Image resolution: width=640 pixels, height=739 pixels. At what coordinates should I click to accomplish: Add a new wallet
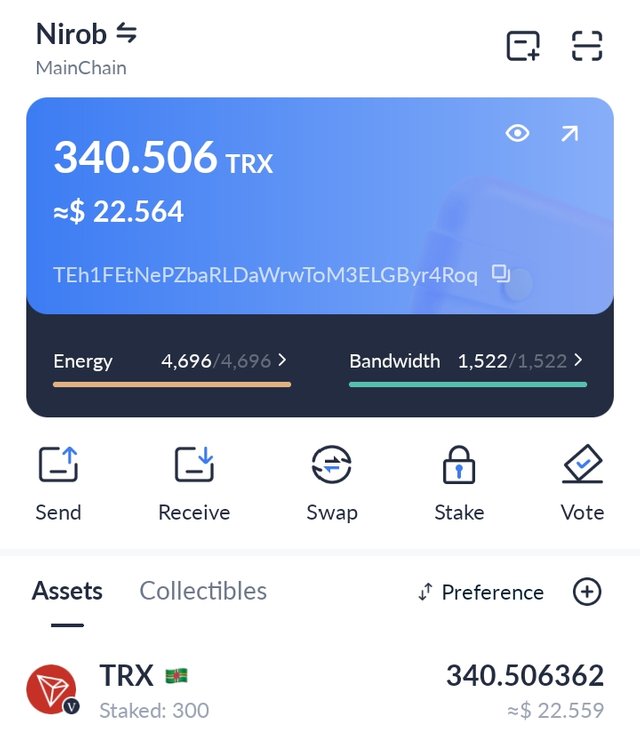coord(523,46)
